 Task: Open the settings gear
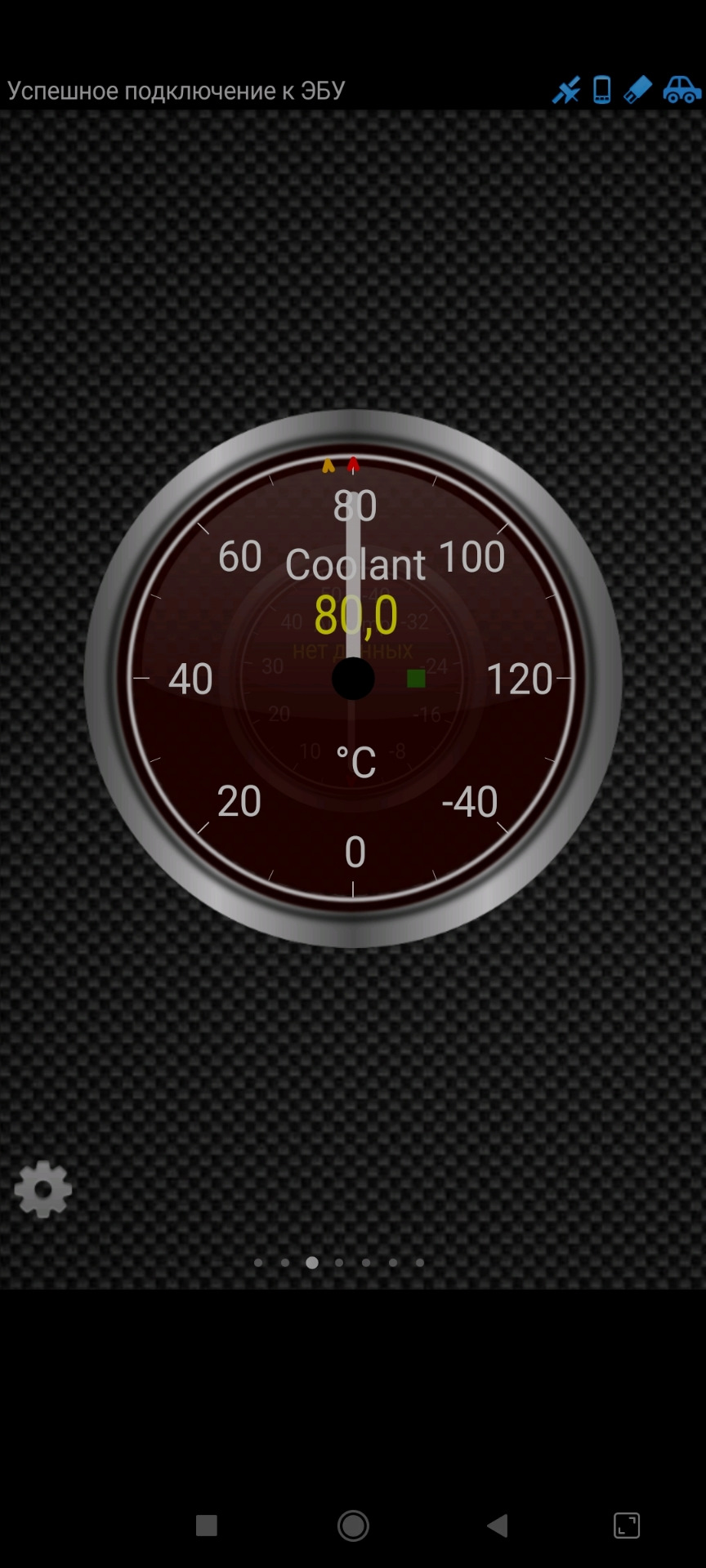click(x=43, y=1190)
